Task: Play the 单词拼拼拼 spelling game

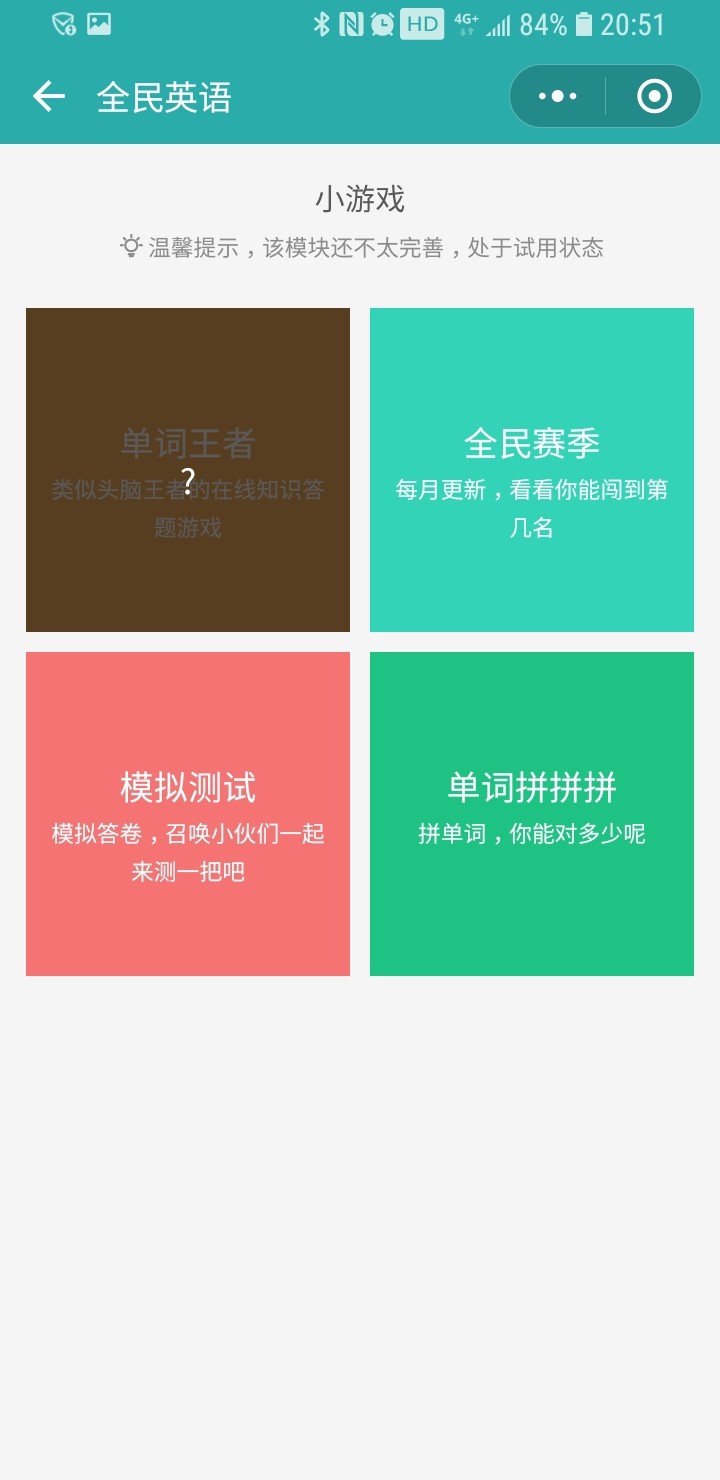Action: coord(532,814)
